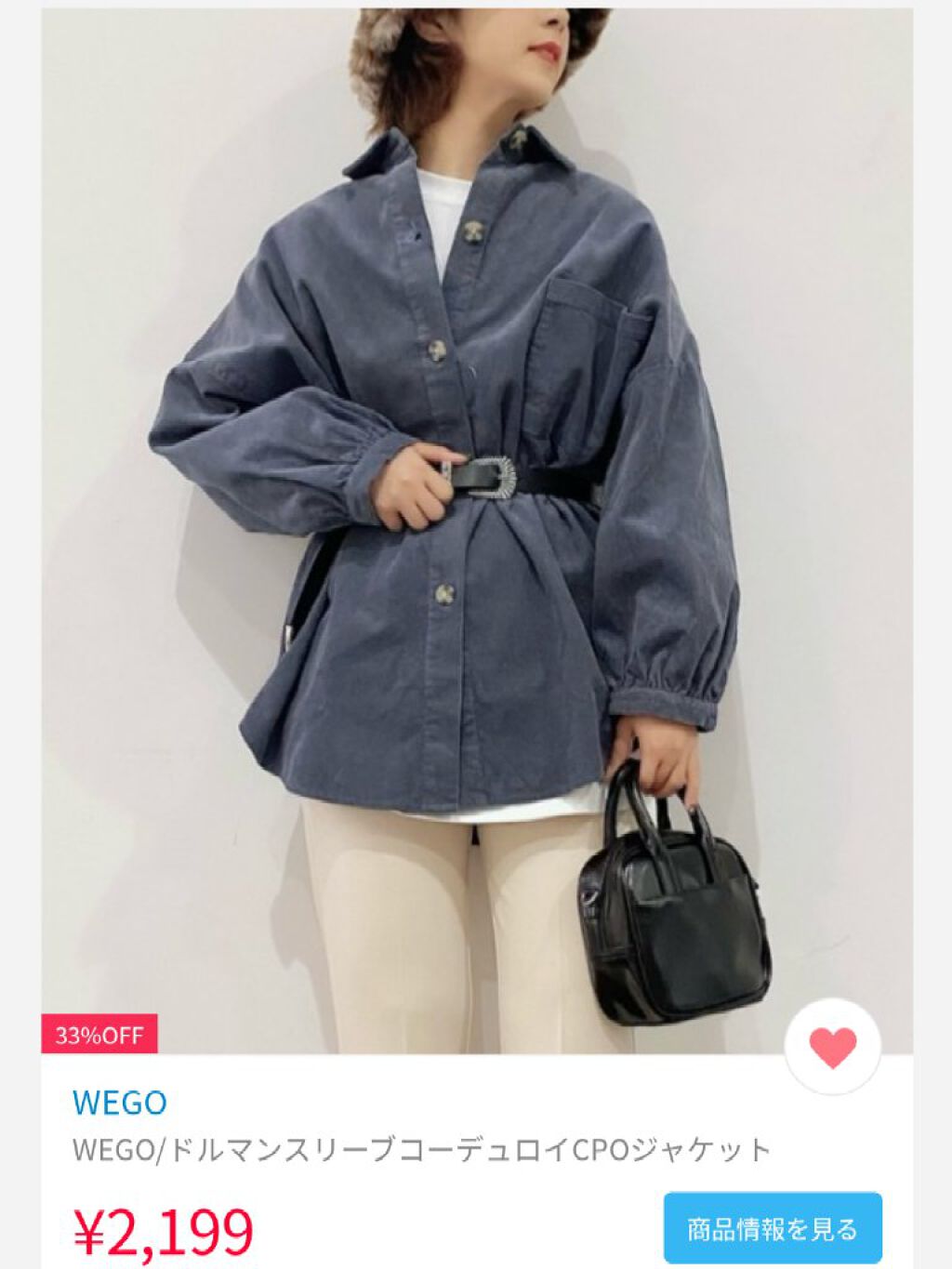The height and width of the screenshot is (1269, 952).
Task: Tap the heart favorite icon
Action: [832, 1047]
